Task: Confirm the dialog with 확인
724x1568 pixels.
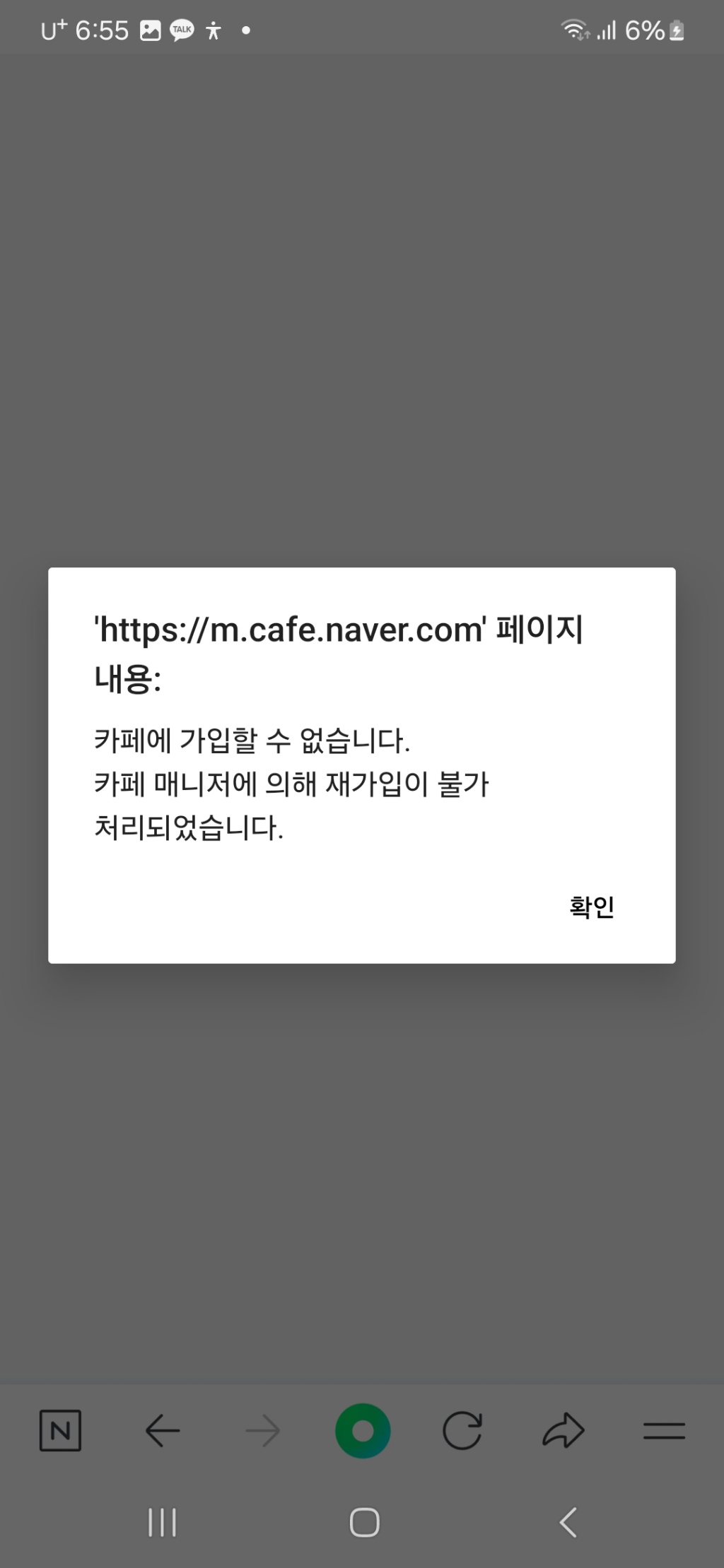Action: pos(591,907)
